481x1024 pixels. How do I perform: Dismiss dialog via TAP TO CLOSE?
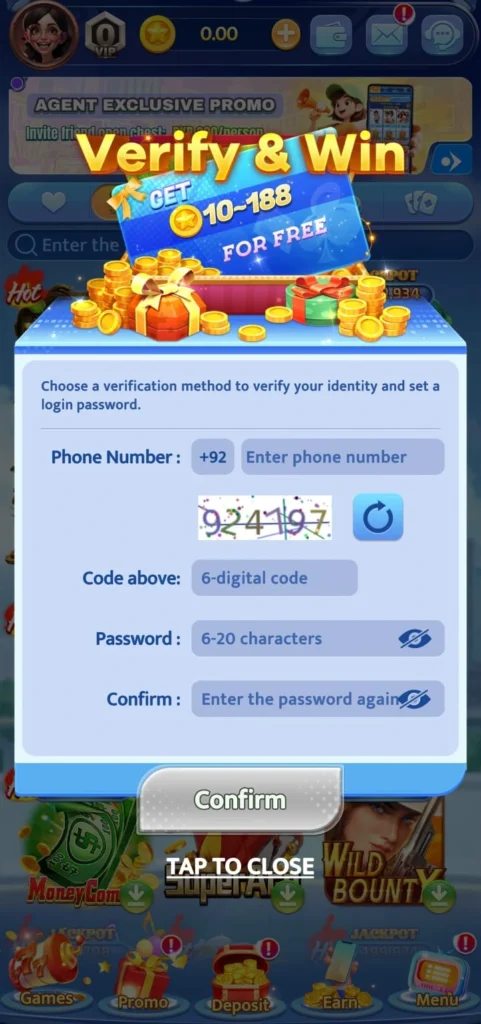(240, 867)
